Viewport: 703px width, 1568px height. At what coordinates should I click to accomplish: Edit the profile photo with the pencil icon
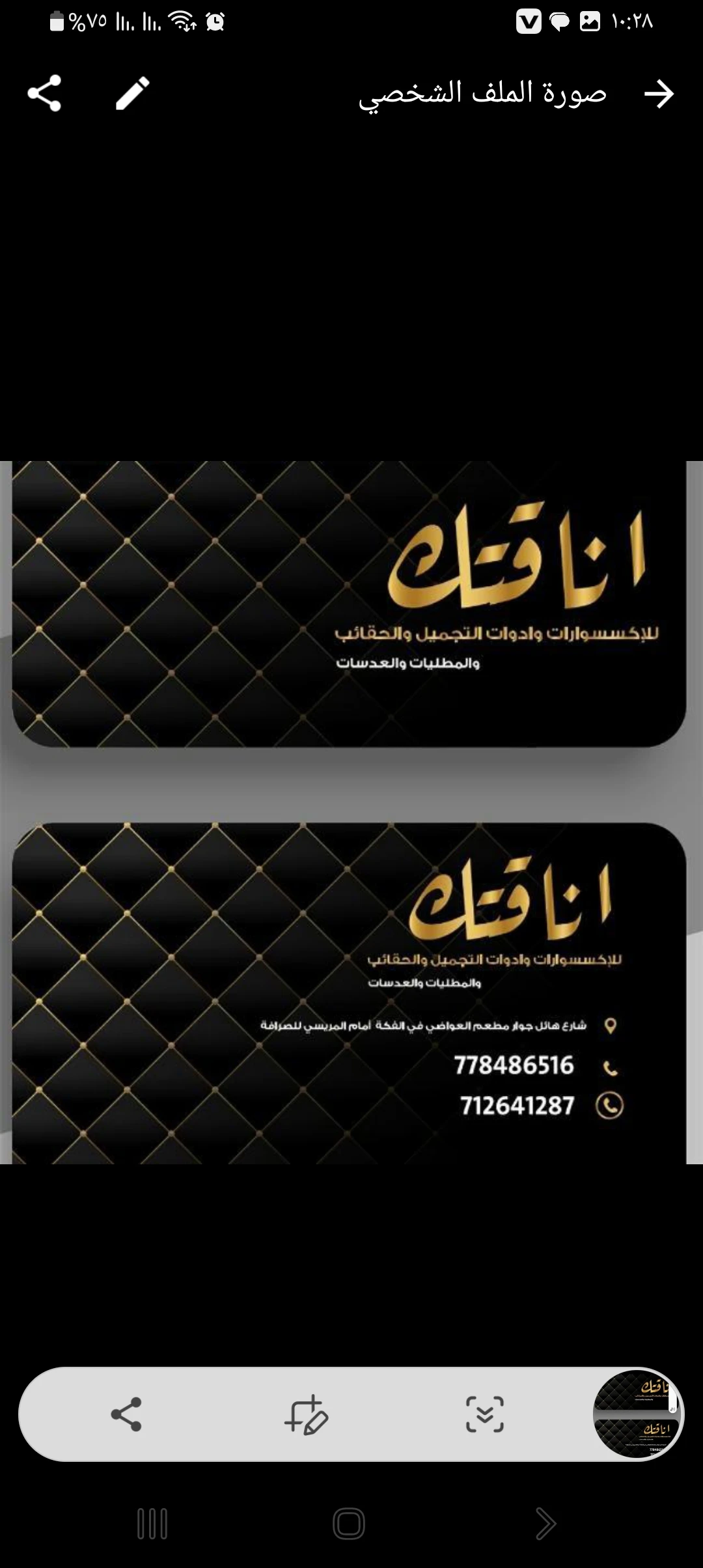coord(133,93)
